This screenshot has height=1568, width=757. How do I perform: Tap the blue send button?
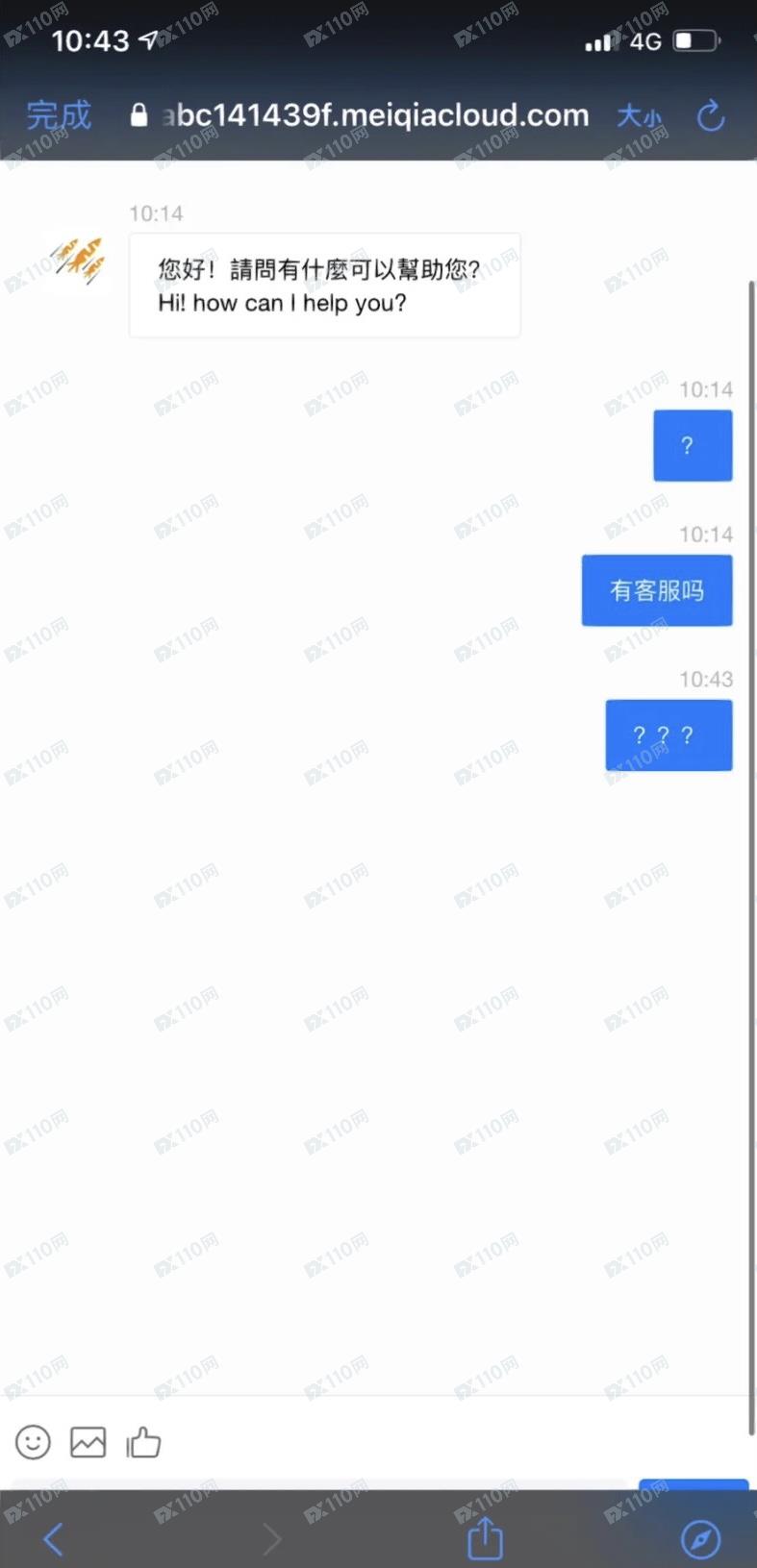click(694, 1484)
